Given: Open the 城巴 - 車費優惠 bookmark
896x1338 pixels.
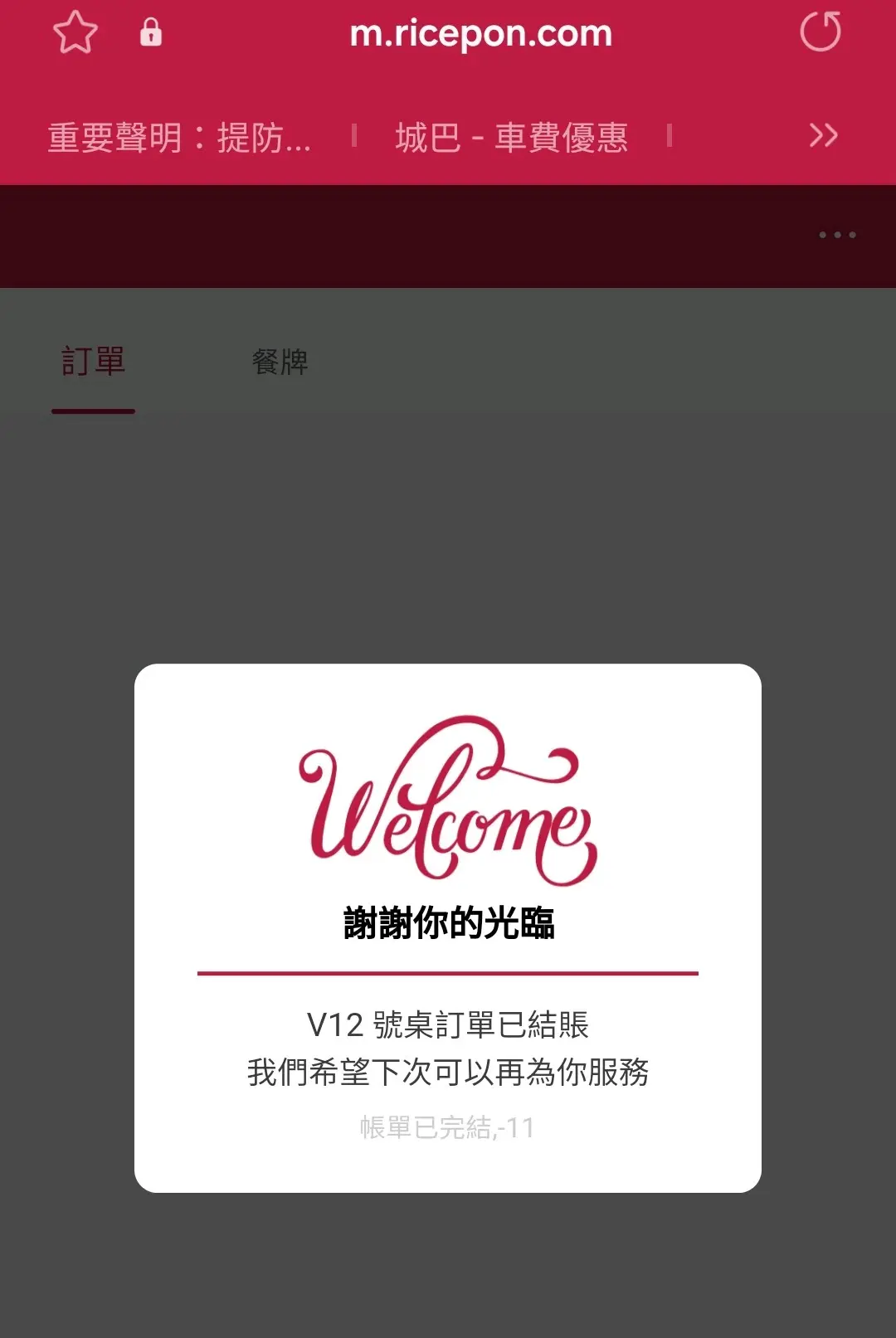Looking at the screenshot, I should click(511, 137).
